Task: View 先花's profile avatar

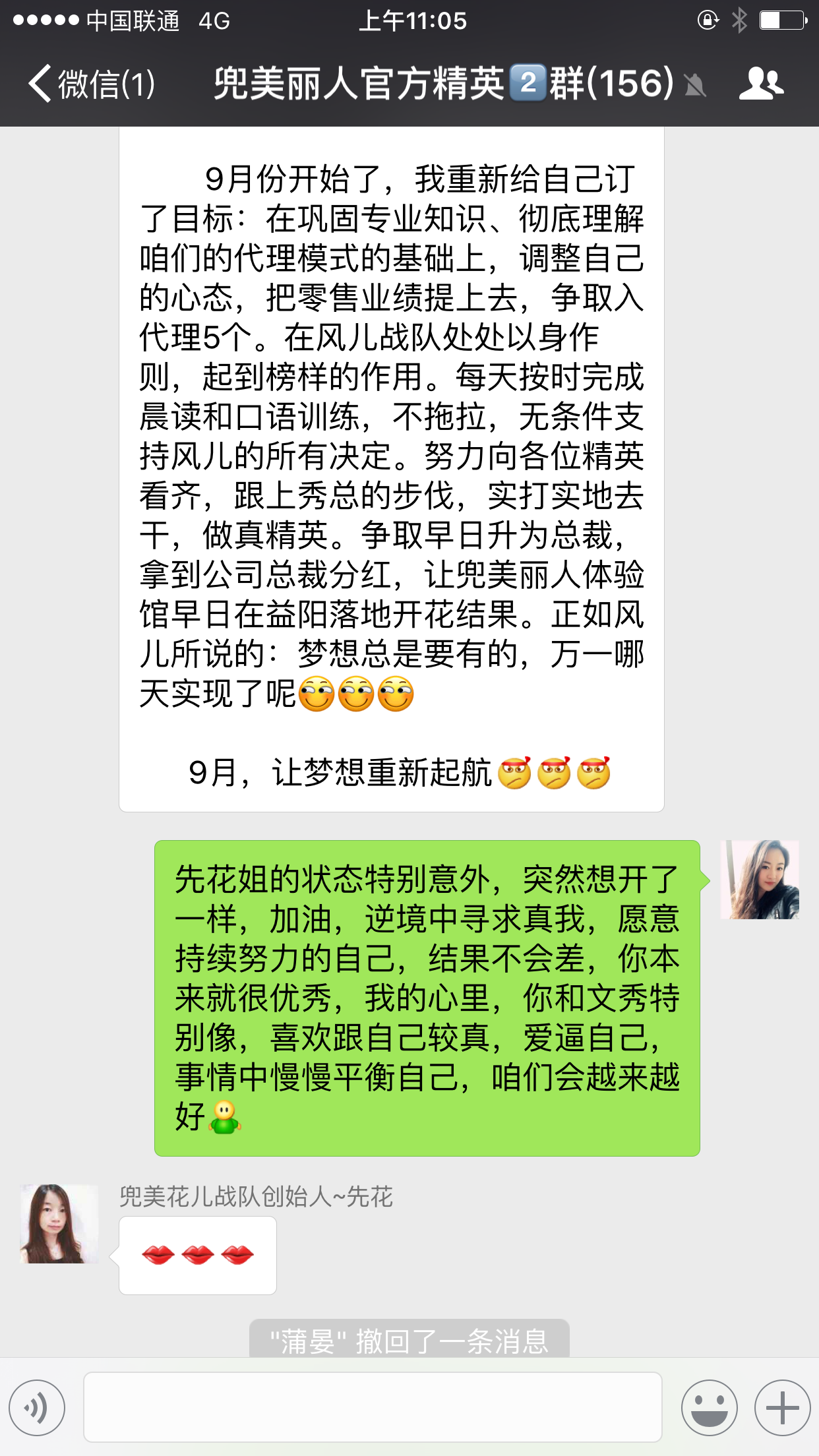Action: 59,1224
